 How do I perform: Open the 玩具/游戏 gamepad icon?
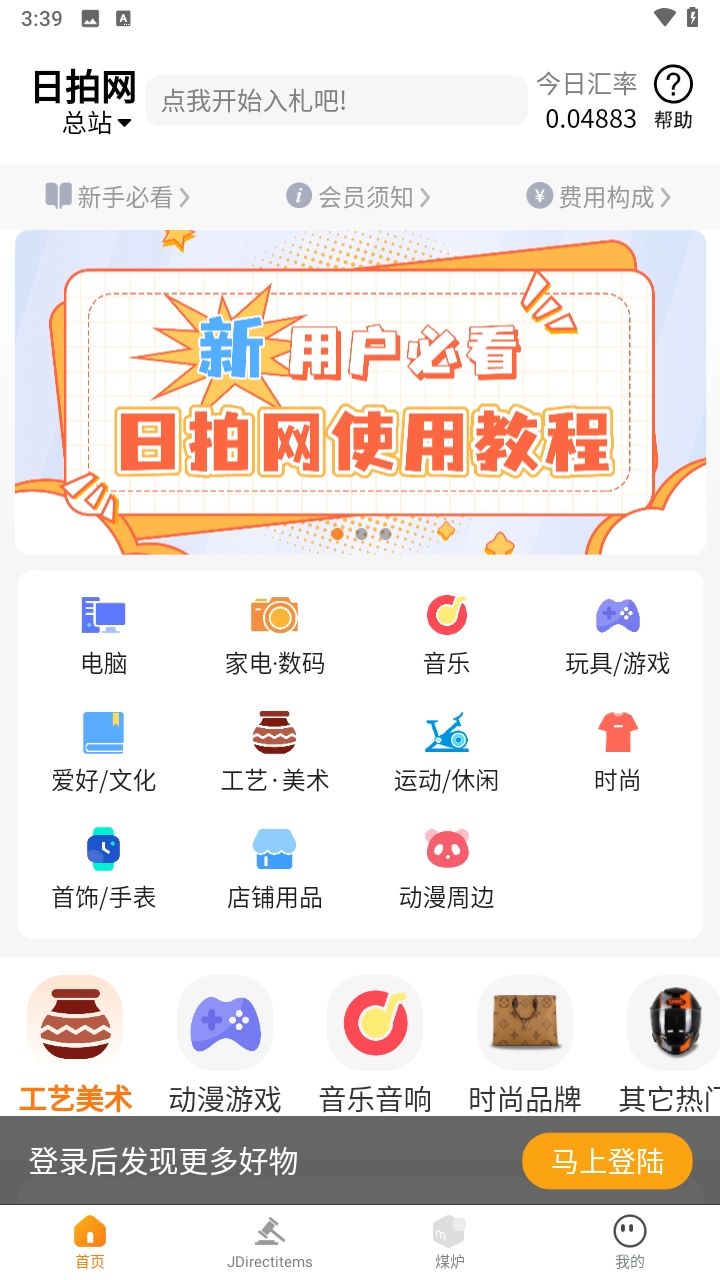point(617,614)
